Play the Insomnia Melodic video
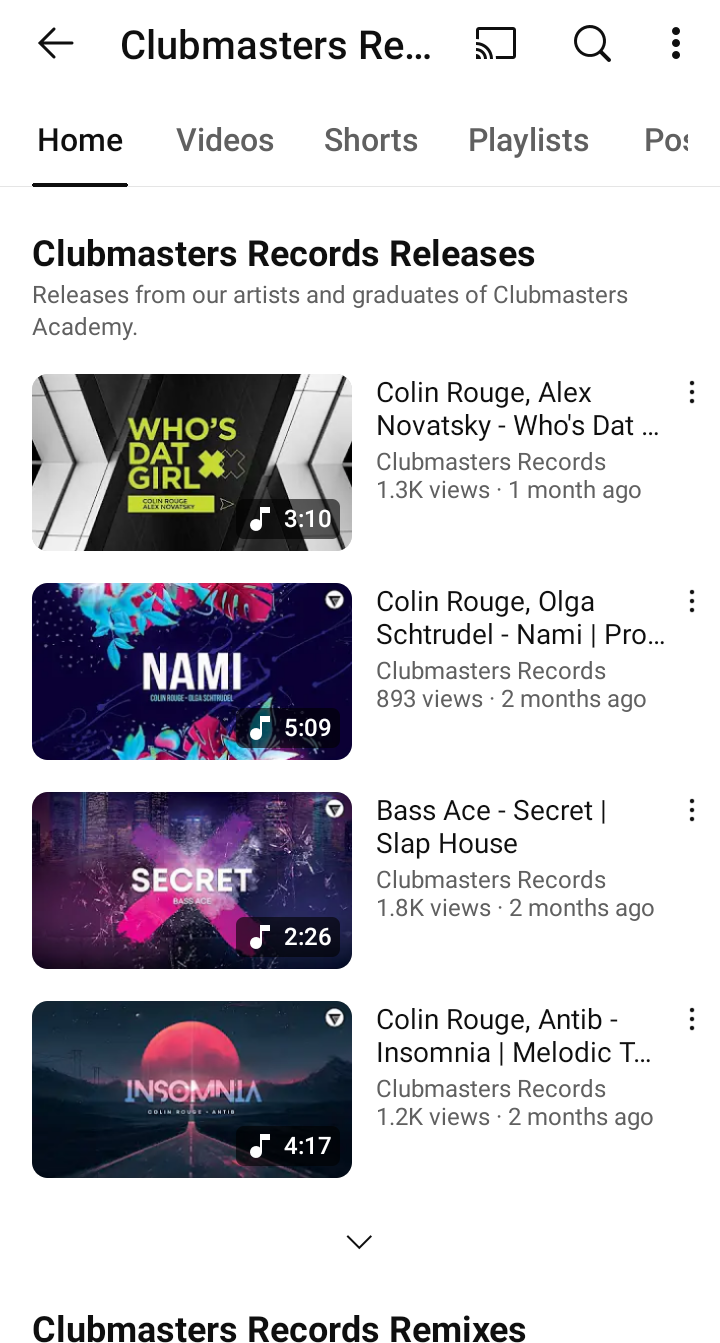The height and width of the screenshot is (1343, 720). pos(192,1090)
